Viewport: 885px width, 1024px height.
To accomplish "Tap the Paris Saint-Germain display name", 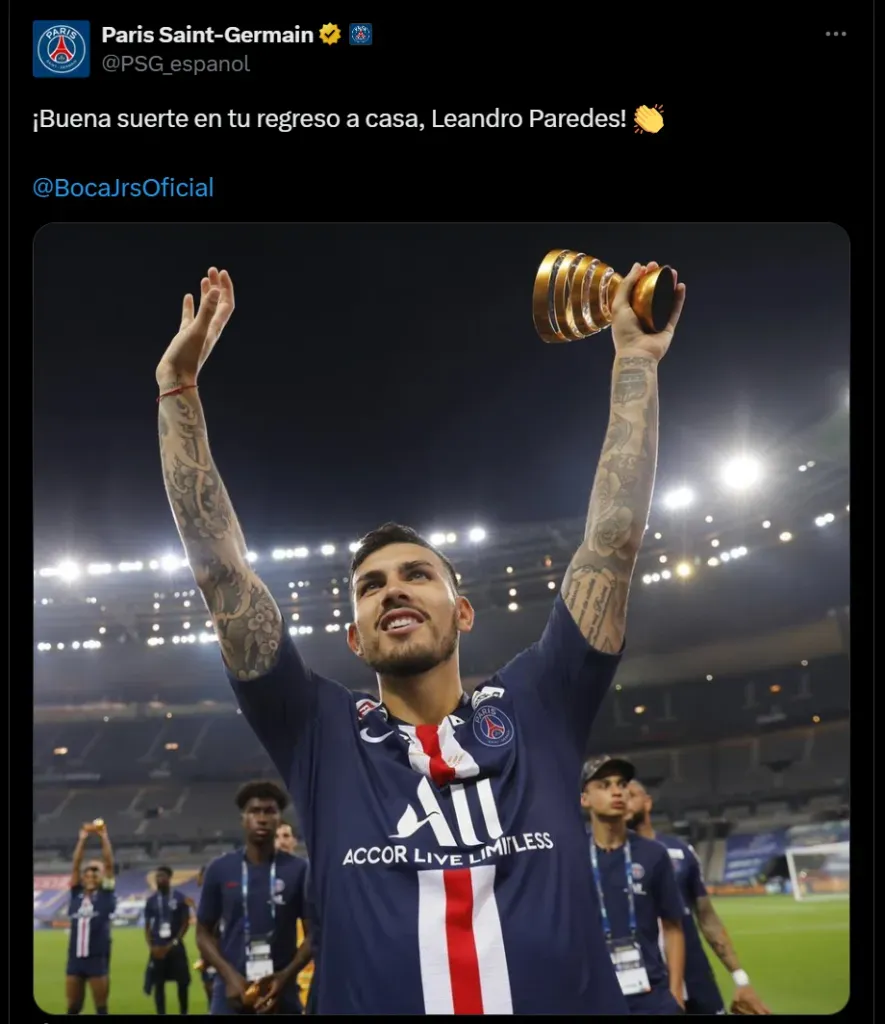I will [208, 35].
